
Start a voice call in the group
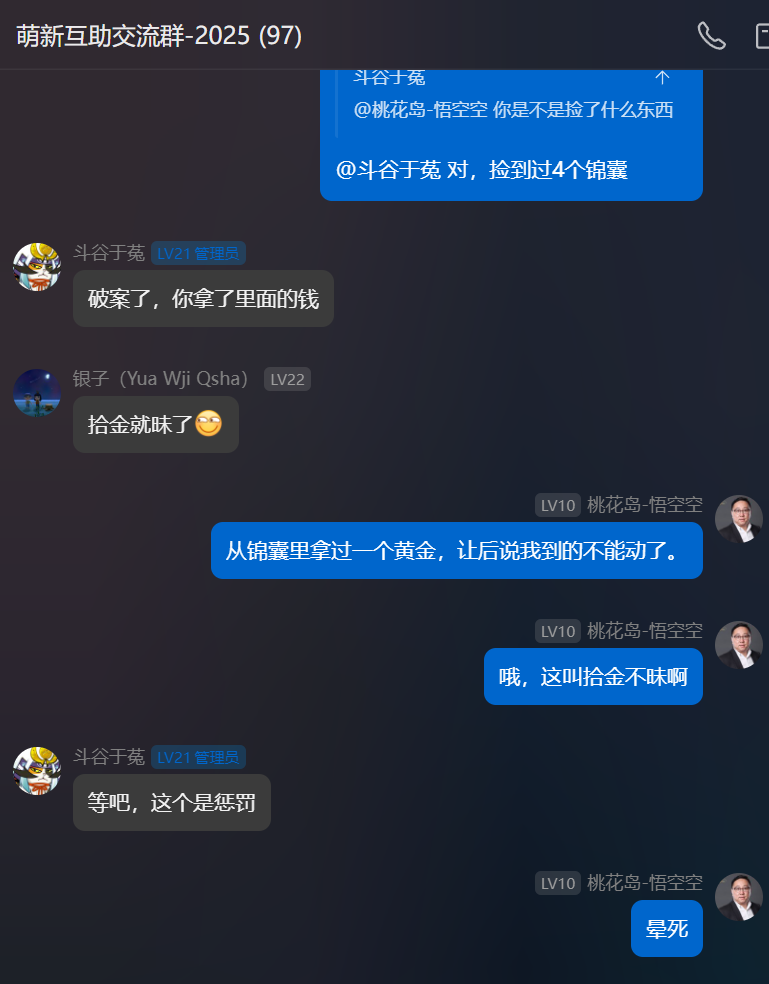tap(711, 36)
